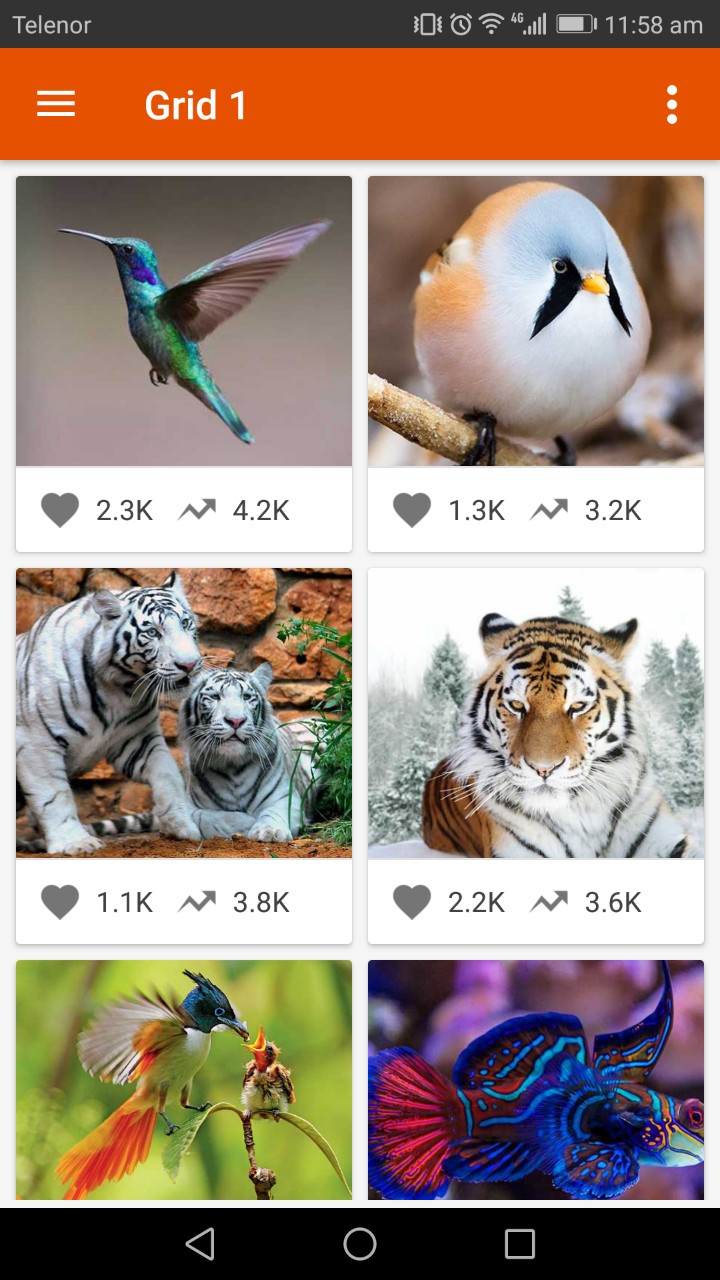Open the hamburger navigation drawer
This screenshot has height=1280, width=720.
(56, 104)
